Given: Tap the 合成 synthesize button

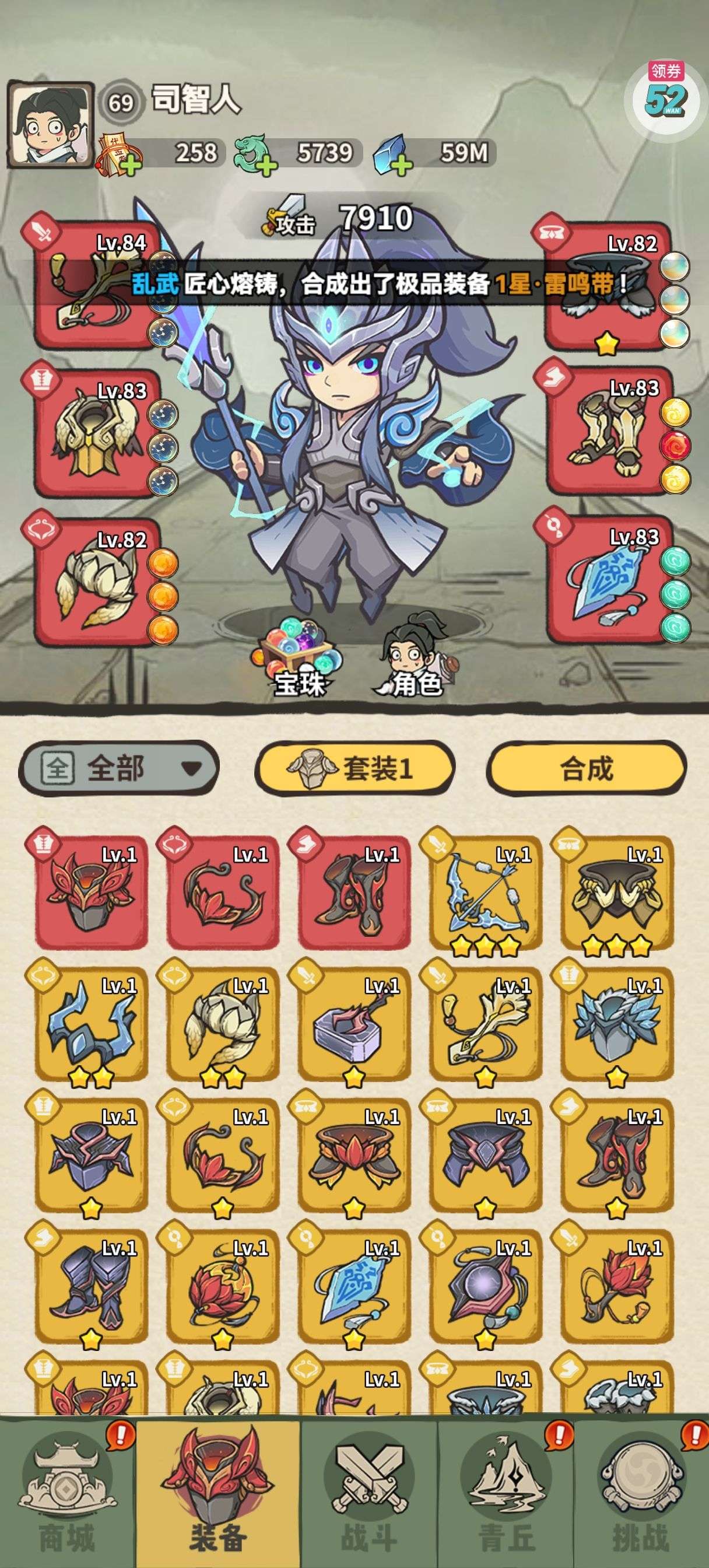Looking at the screenshot, I should [x=586, y=768].
